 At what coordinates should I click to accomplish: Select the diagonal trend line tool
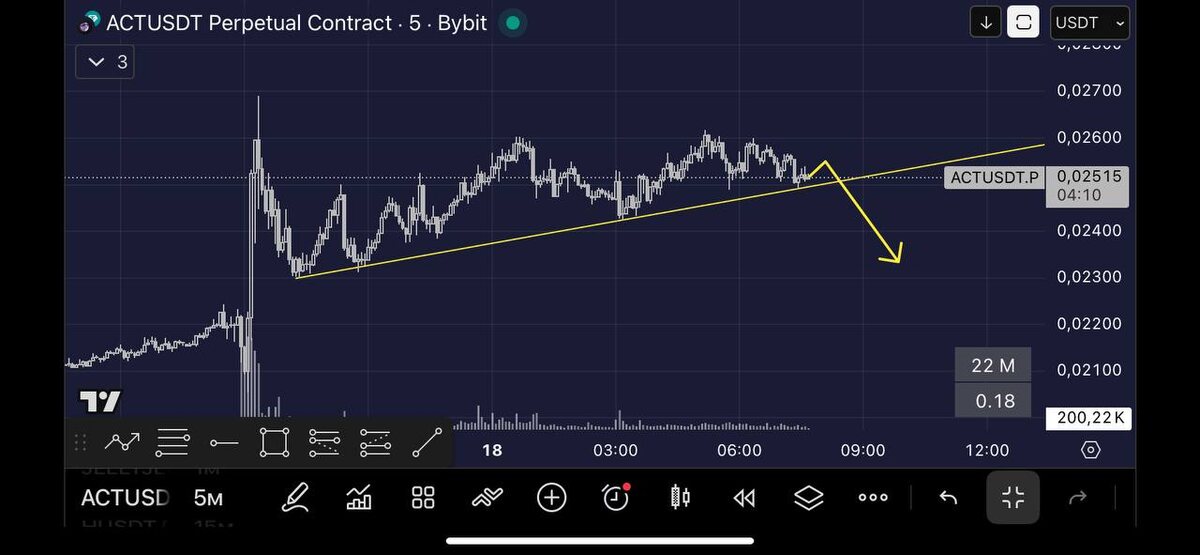point(427,441)
